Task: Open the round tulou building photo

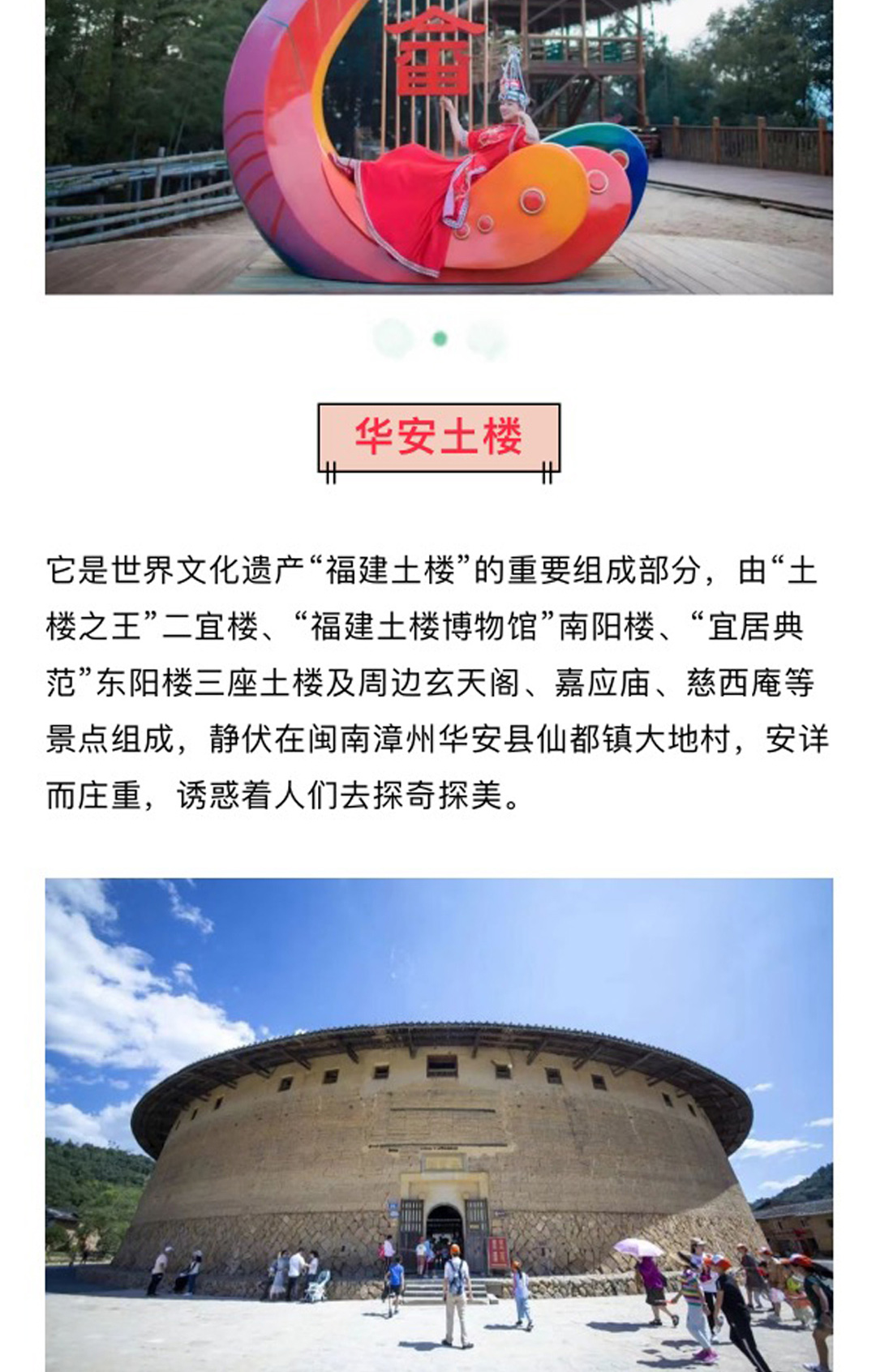Action: (438, 1127)
